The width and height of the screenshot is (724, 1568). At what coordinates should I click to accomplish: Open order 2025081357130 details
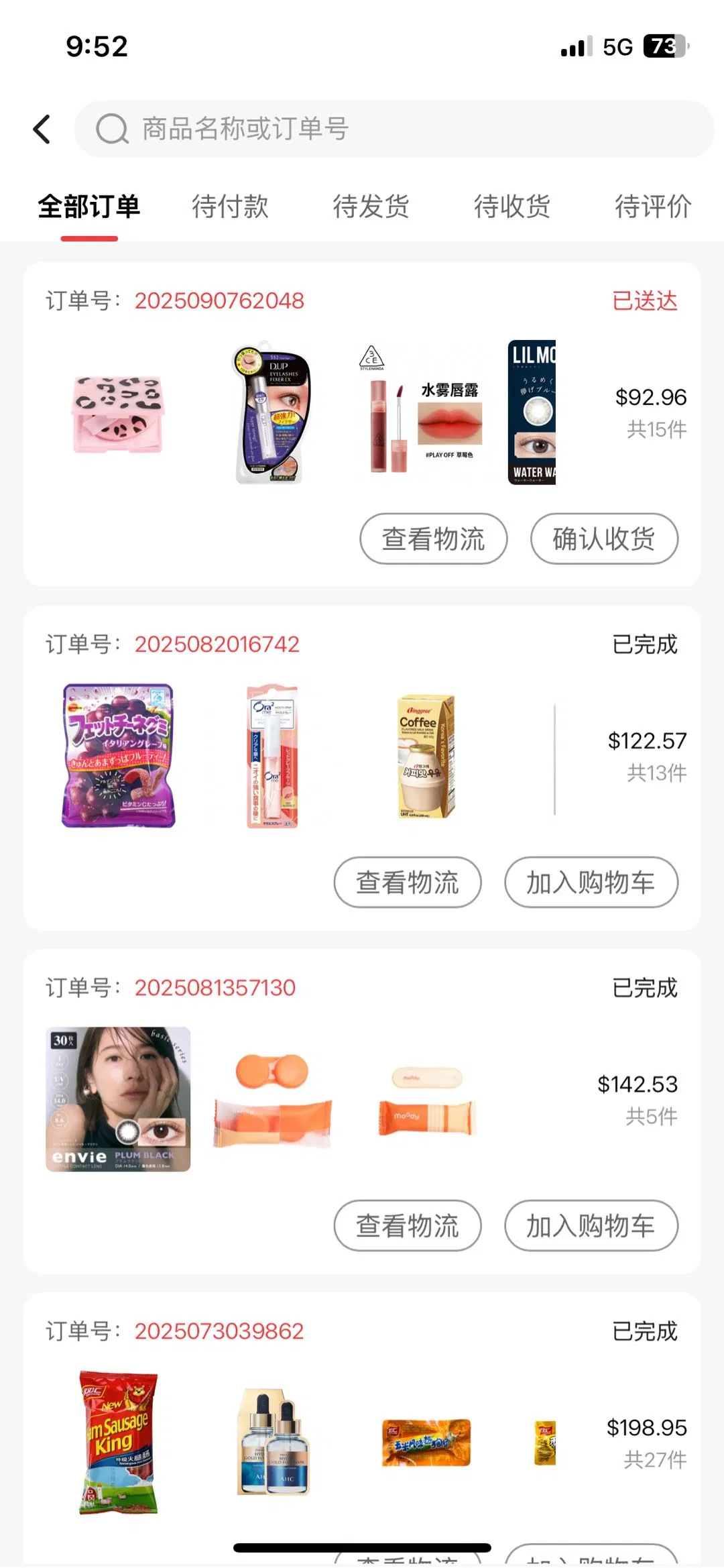(x=215, y=988)
